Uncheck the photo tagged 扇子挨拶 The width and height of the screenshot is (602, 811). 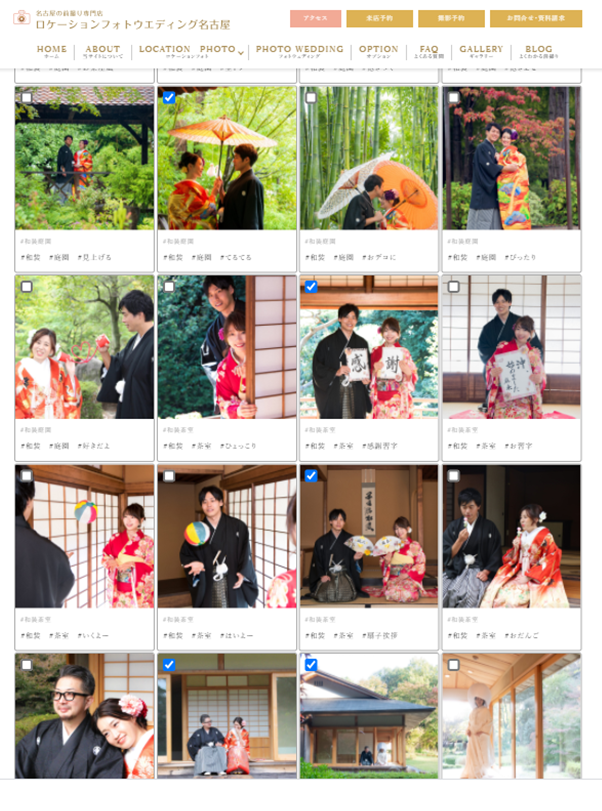coord(311,476)
